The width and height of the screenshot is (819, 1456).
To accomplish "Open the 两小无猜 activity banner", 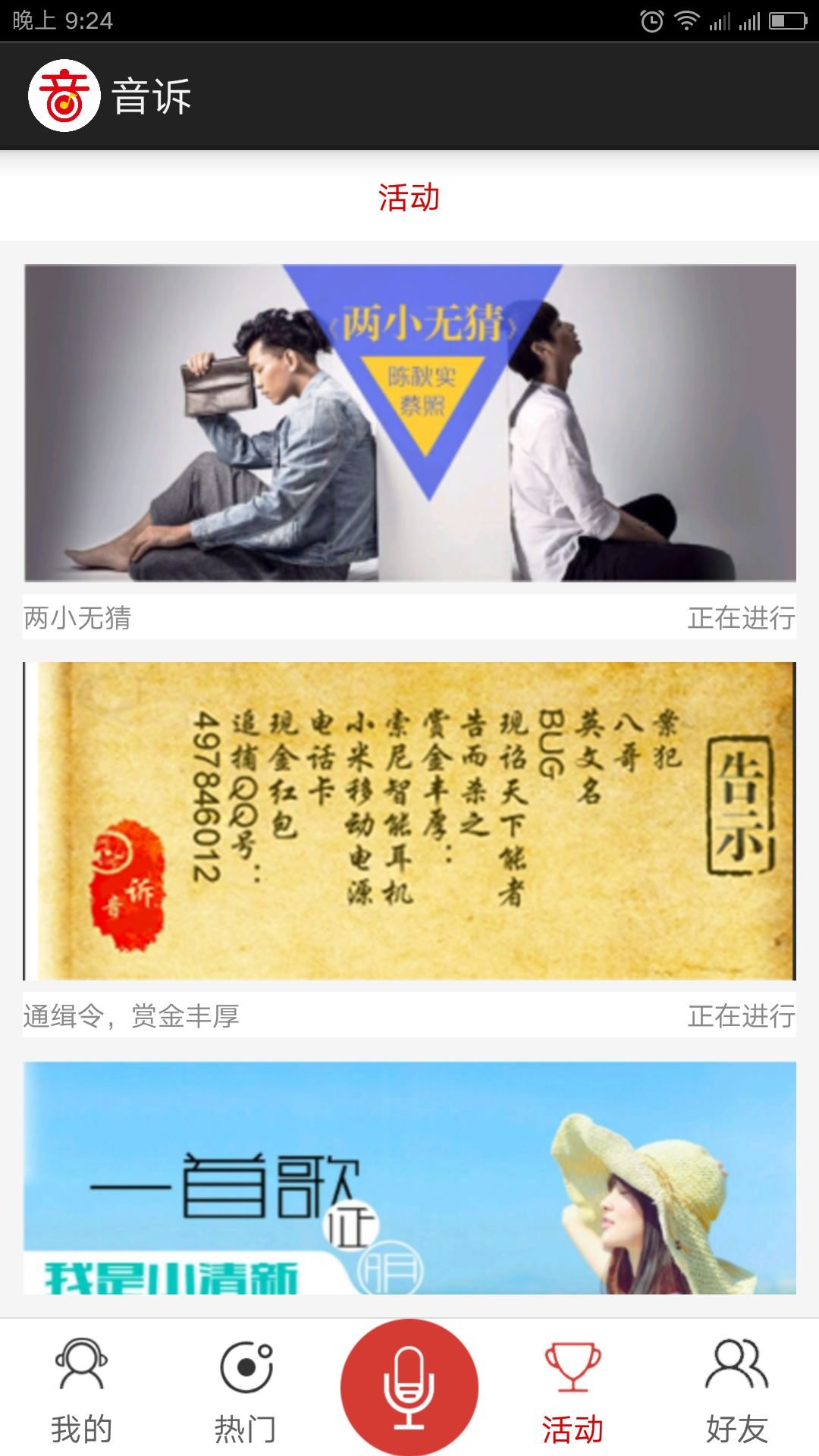I will pos(409,422).
